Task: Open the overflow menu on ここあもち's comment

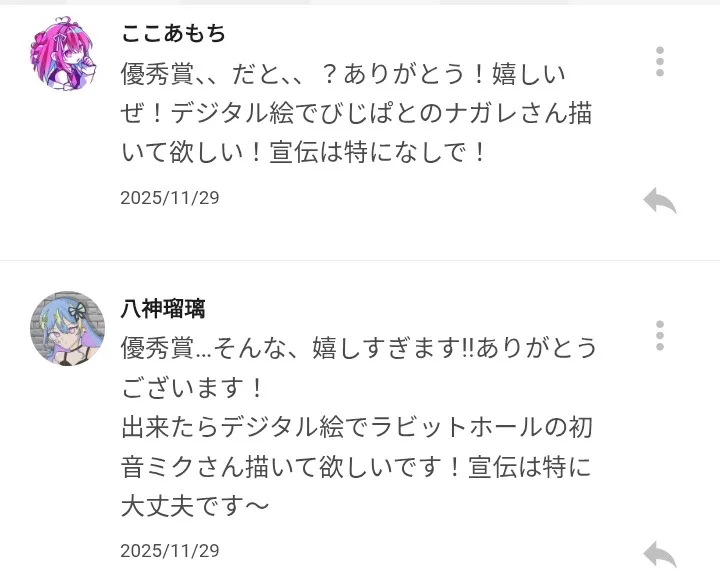Action: 660,61
